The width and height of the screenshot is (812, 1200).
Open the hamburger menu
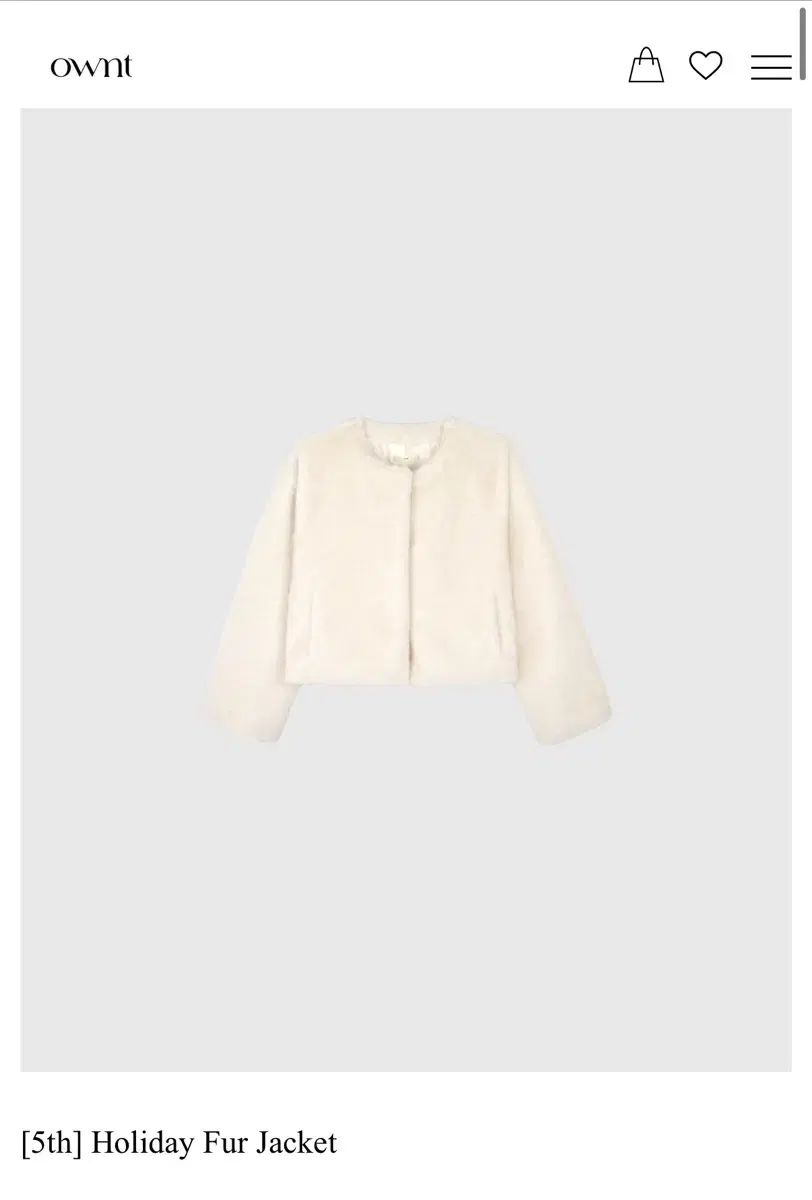point(771,67)
